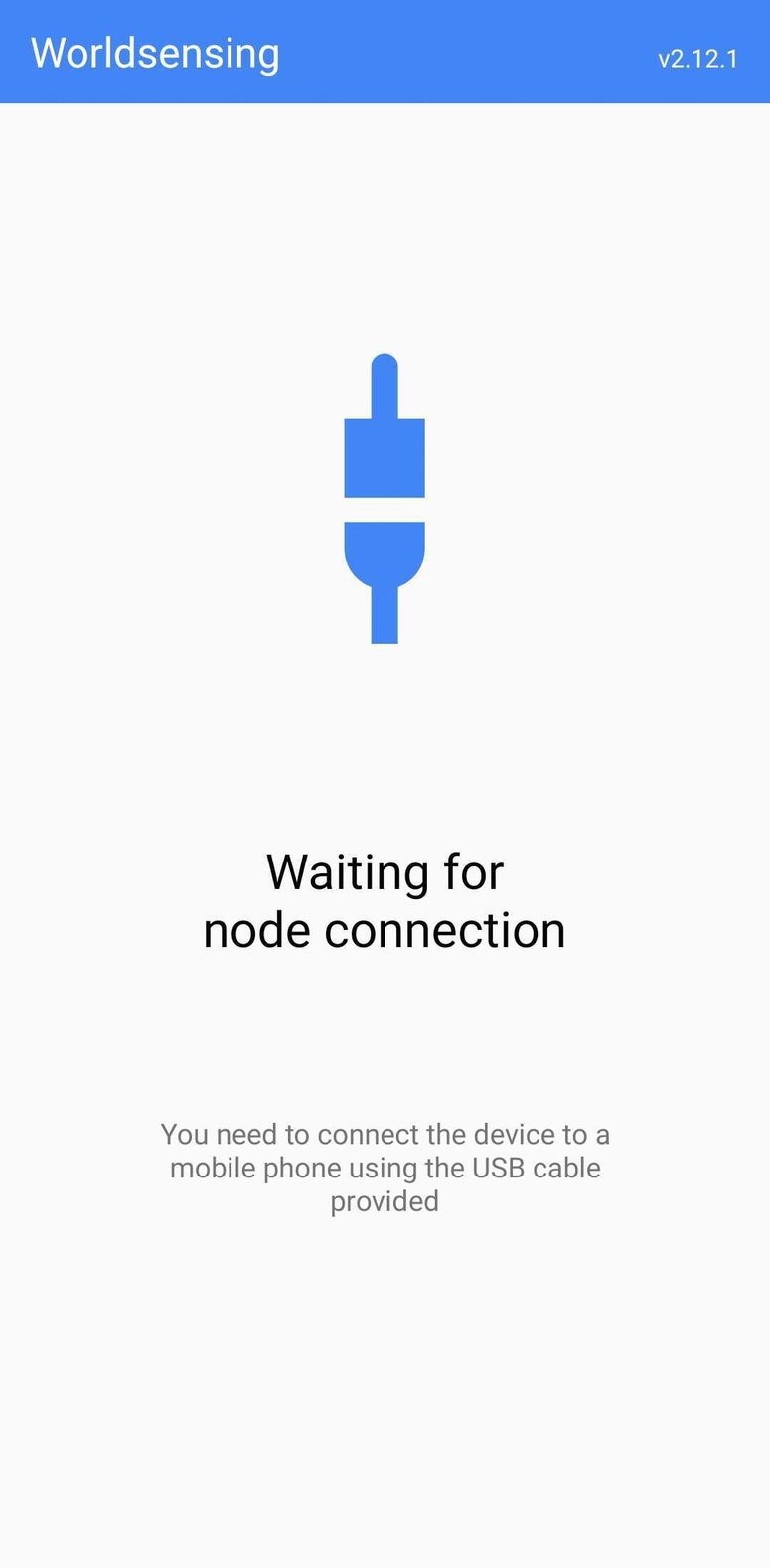770x1568 pixels.
Task: Tap the cable stem above the plug icon
Action: point(385,383)
